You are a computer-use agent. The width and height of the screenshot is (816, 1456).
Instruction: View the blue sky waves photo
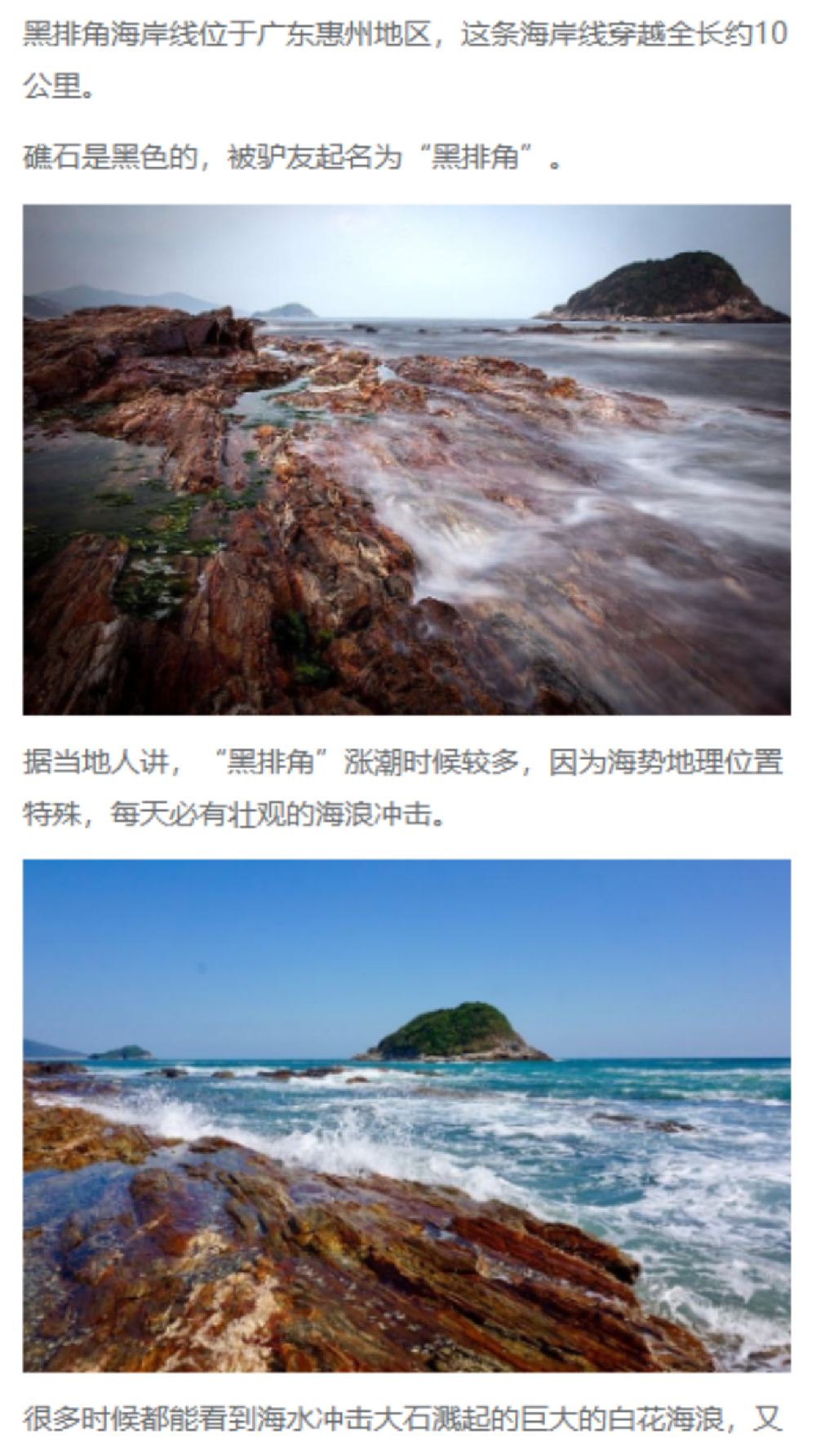click(x=406, y=1115)
